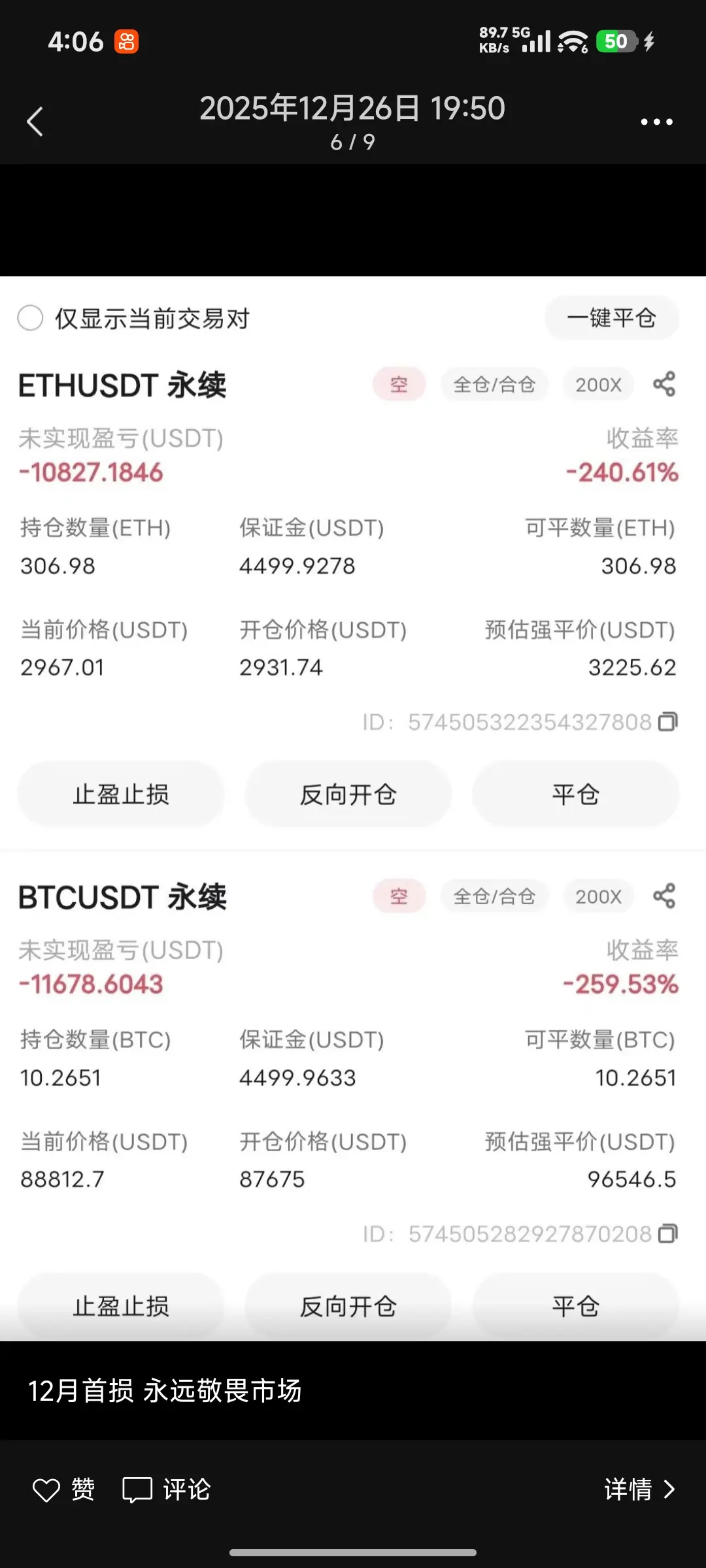Screen dimensions: 706x1568
Task: View 详情 details for this photo
Action: click(639, 1490)
